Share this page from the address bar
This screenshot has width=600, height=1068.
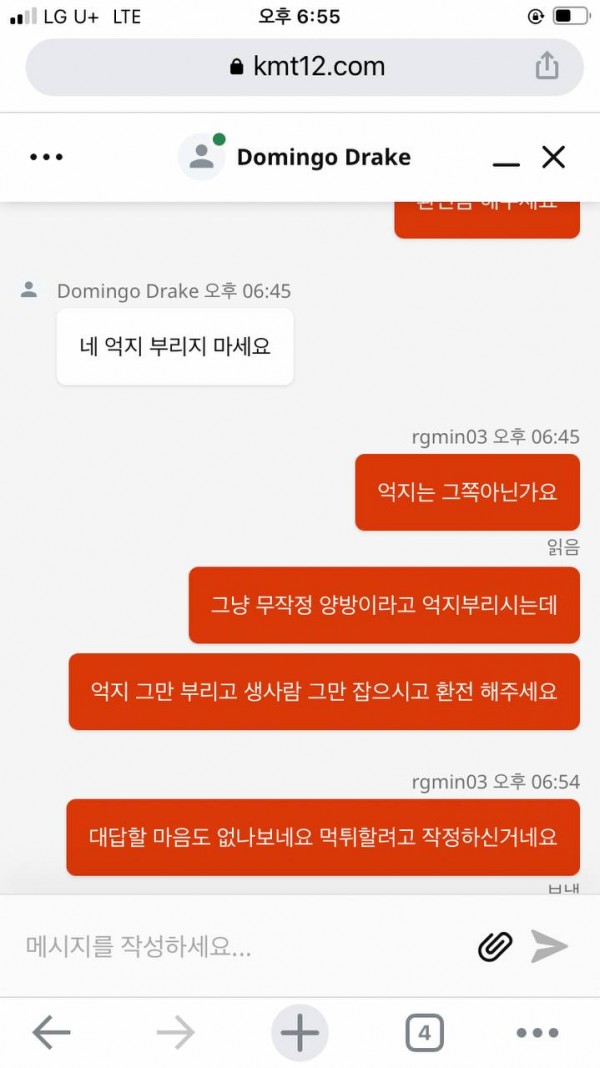click(x=546, y=66)
